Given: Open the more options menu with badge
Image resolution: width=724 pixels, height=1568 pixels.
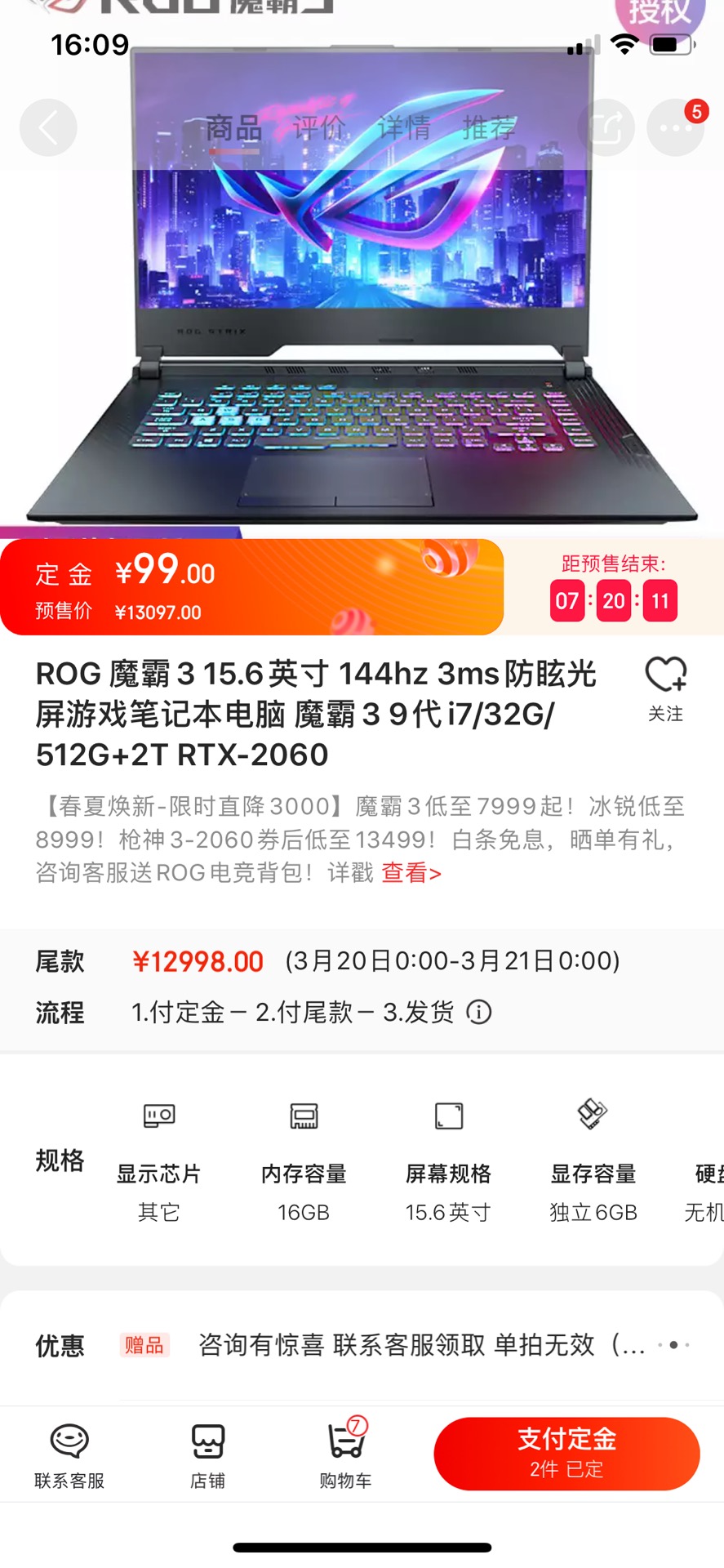Looking at the screenshot, I should 676,127.
